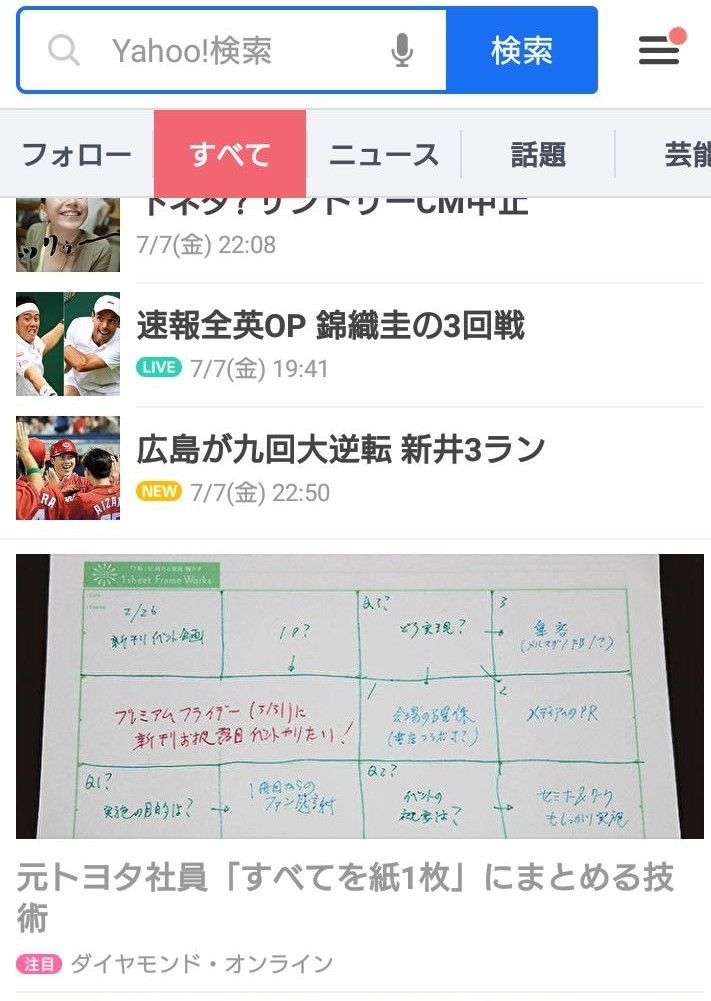This screenshot has height=1001, width=711.
Task: Read the 広島が九回大逆転 新井3ラン story
Action: [340, 450]
